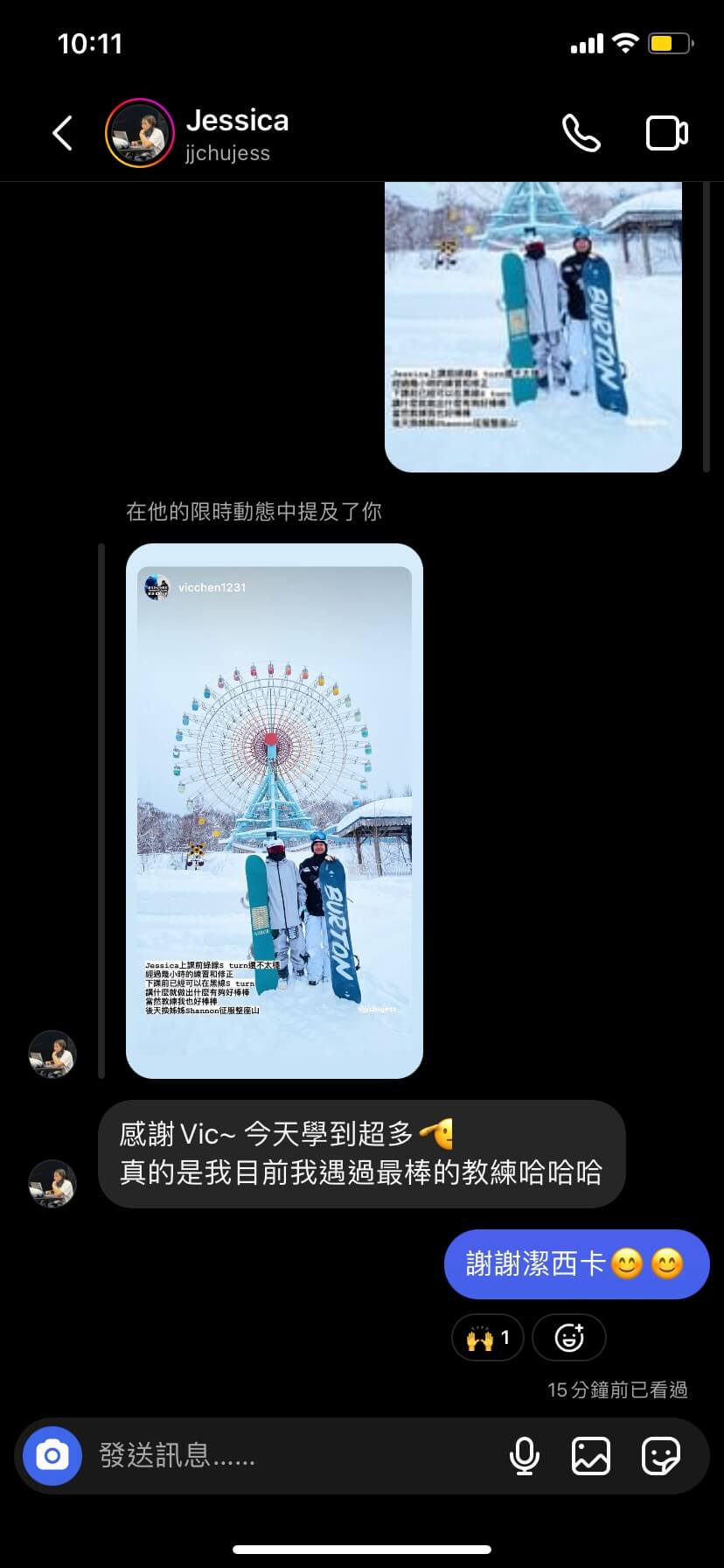Go back to the message list

click(x=62, y=134)
